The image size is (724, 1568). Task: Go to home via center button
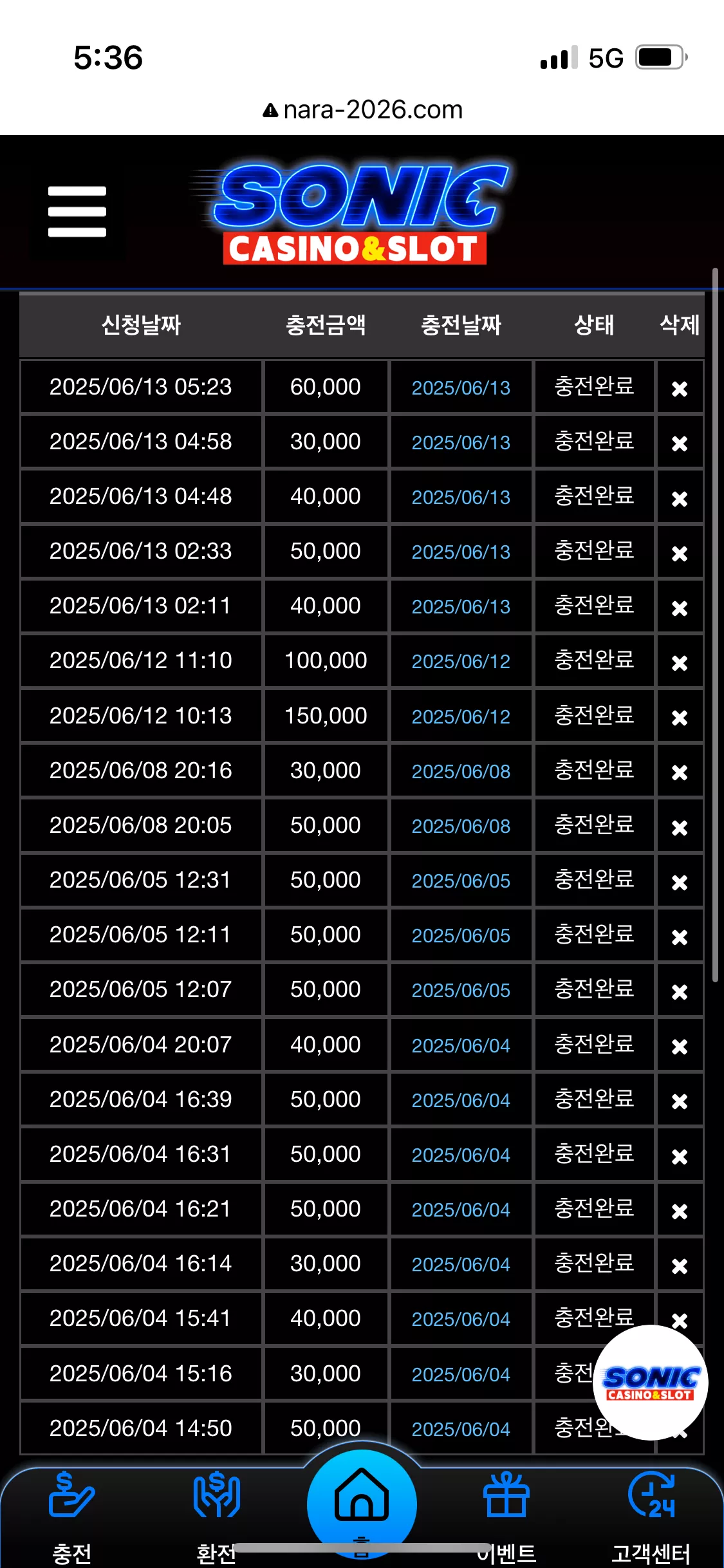362,1504
